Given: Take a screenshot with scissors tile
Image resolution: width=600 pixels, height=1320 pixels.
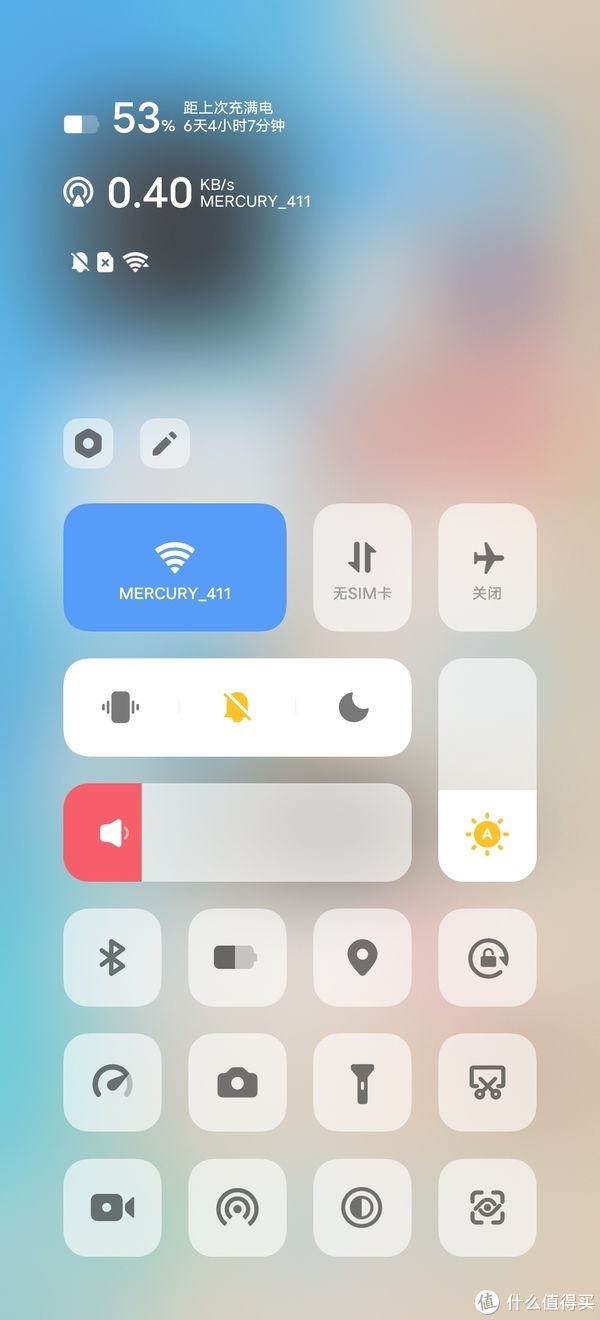Looking at the screenshot, I should 487,1082.
